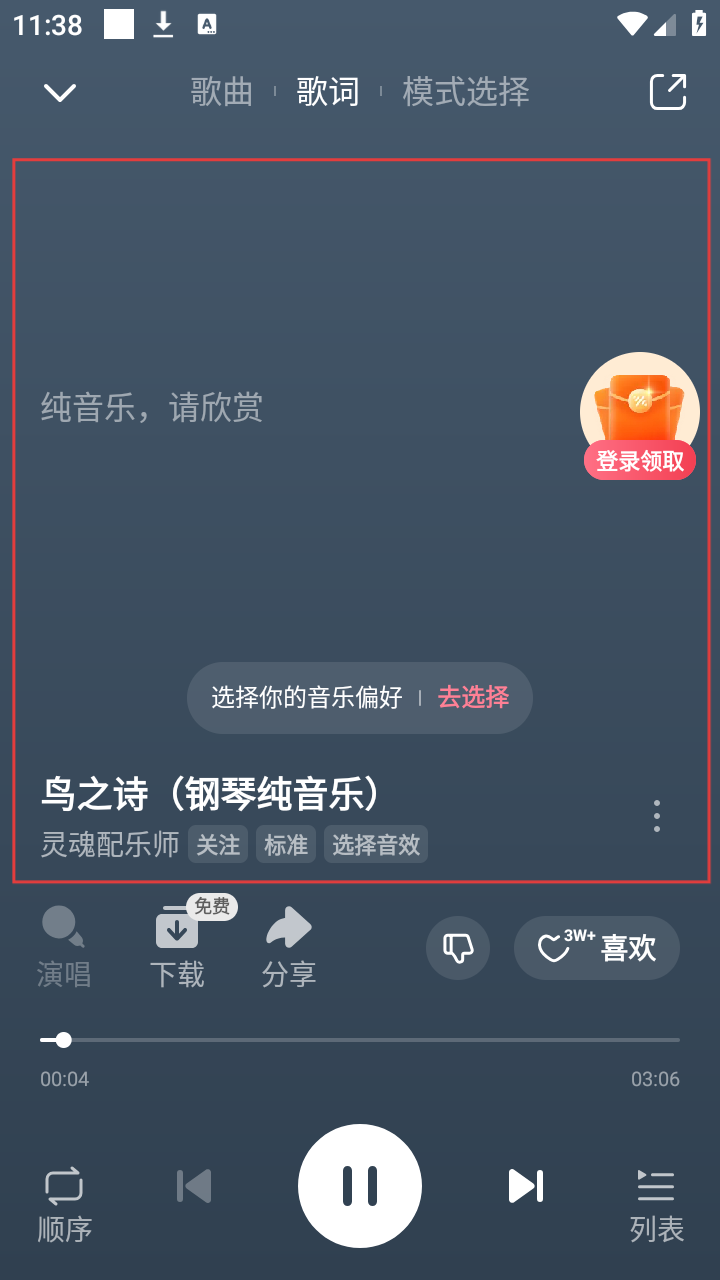Dislike this song with the thumbs-down icon
The height and width of the screenshot is (1280, 720).
[x=458, y=948]
